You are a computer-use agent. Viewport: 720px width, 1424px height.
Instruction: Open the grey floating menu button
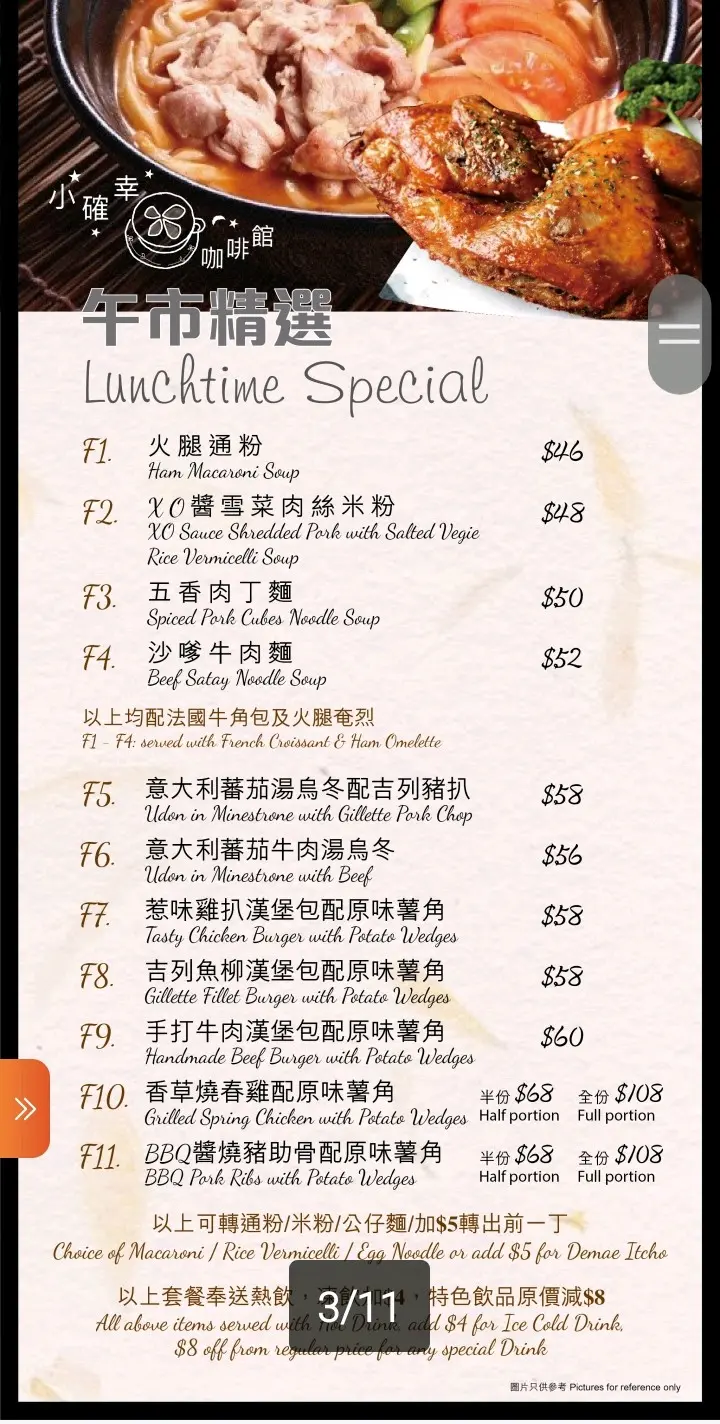point(680,334)
